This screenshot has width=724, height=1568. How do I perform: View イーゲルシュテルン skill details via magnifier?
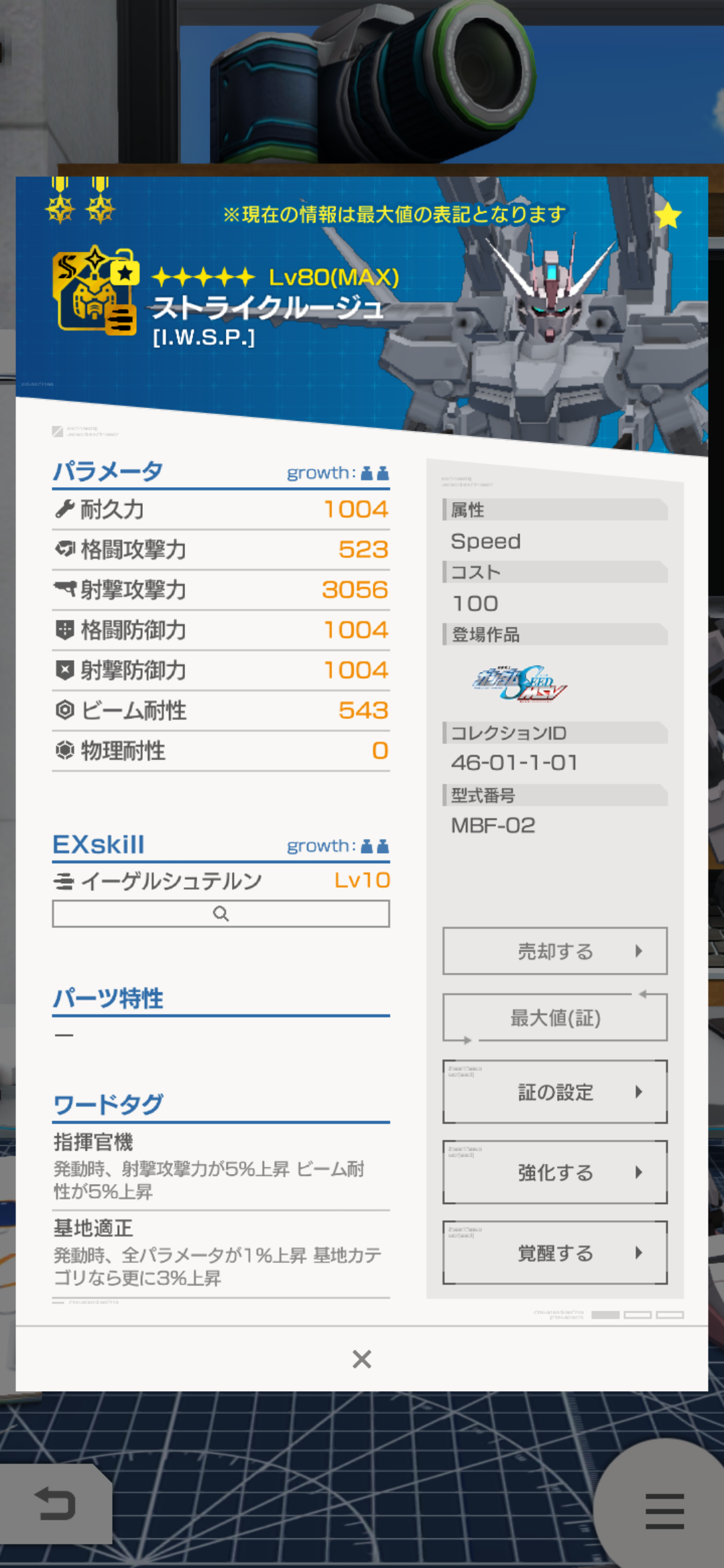pos(221,914)
